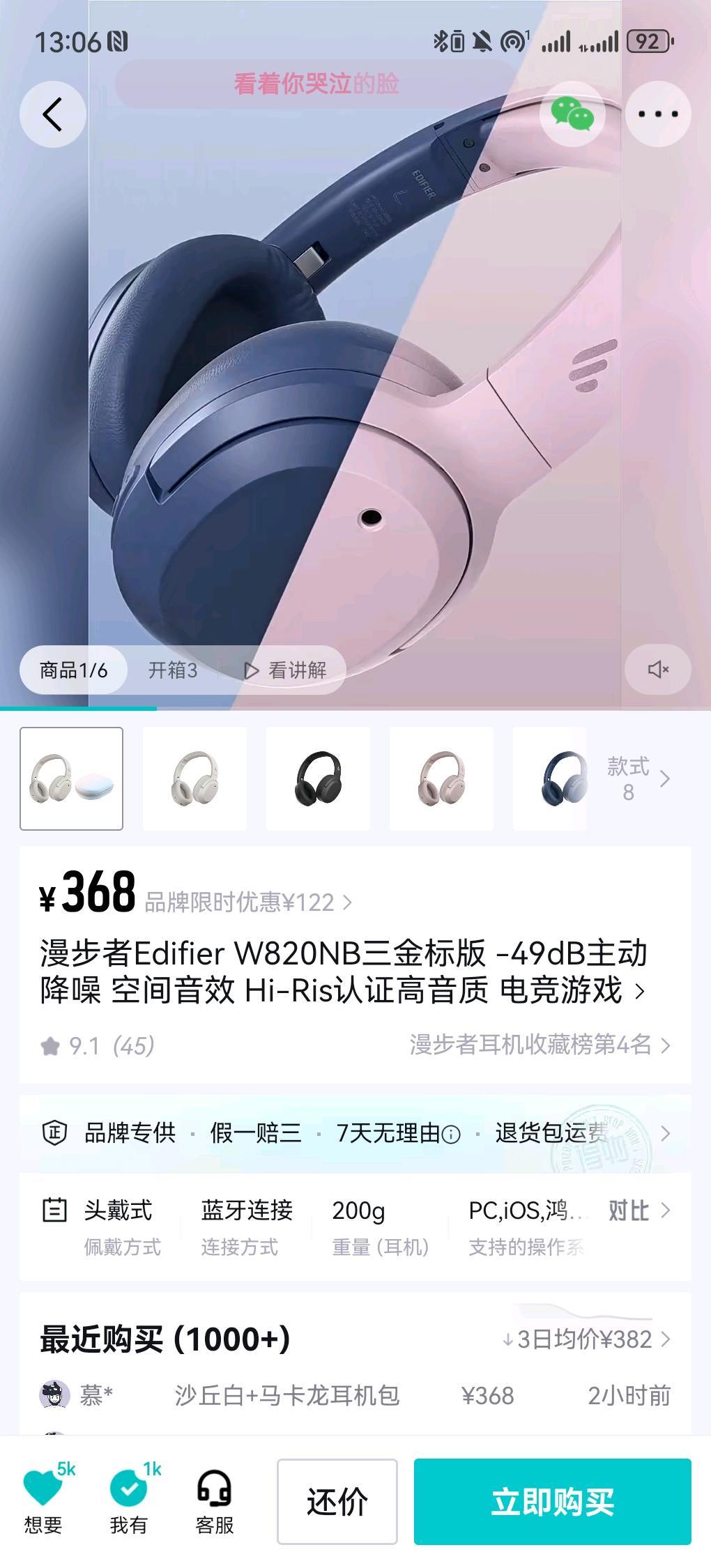This screenshot has height=1568, width=711.
Task: Go back using the top-left arrow
Action: 53,114
